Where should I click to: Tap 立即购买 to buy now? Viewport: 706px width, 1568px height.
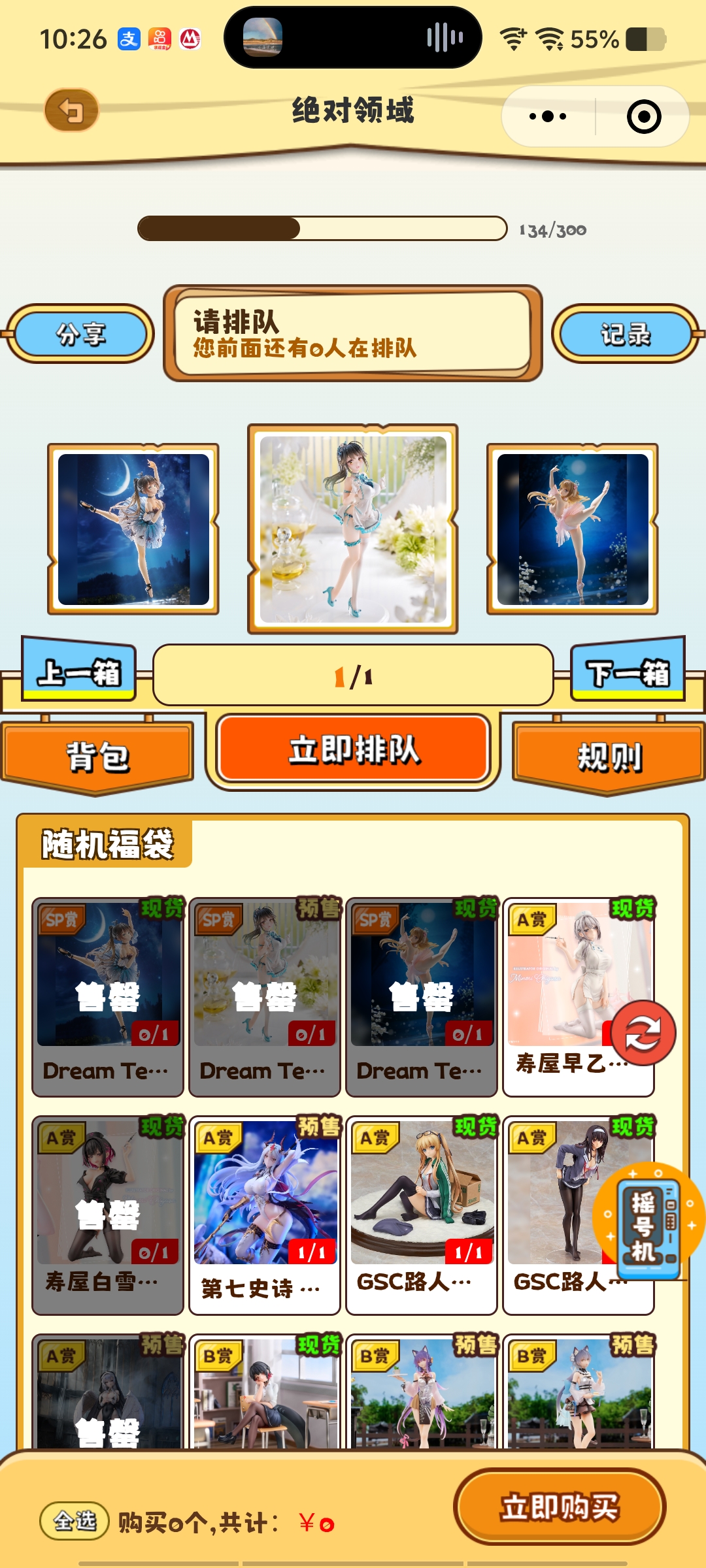pos(560,1507)
